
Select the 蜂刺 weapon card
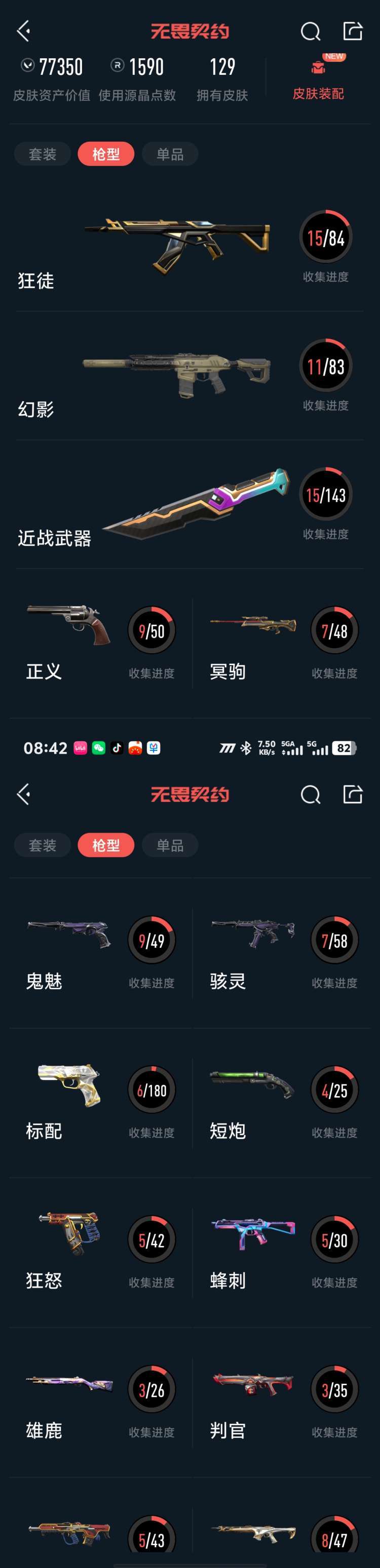coord(283,1252)
